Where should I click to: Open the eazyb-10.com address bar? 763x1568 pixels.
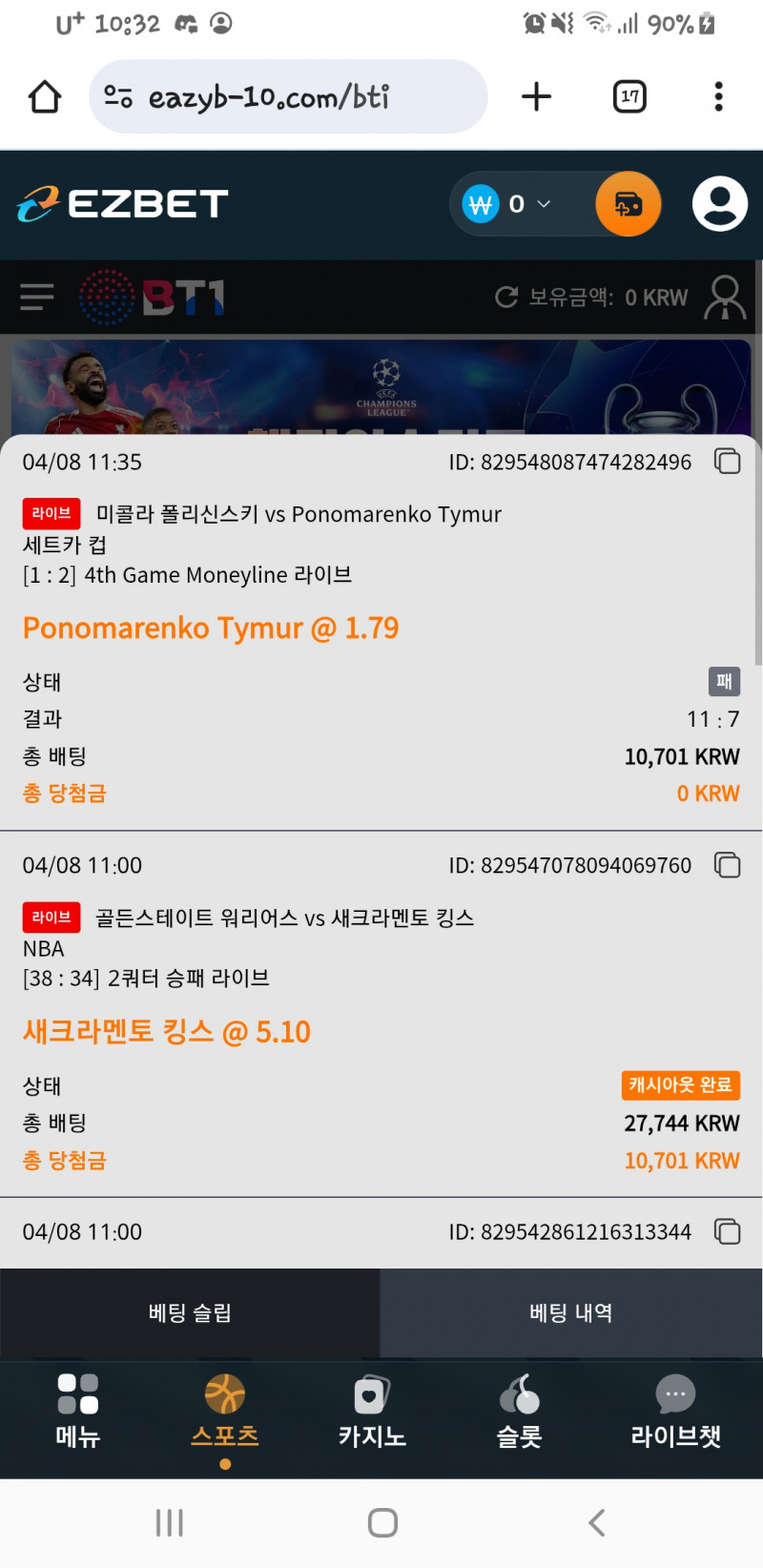[x=286, y=97]
